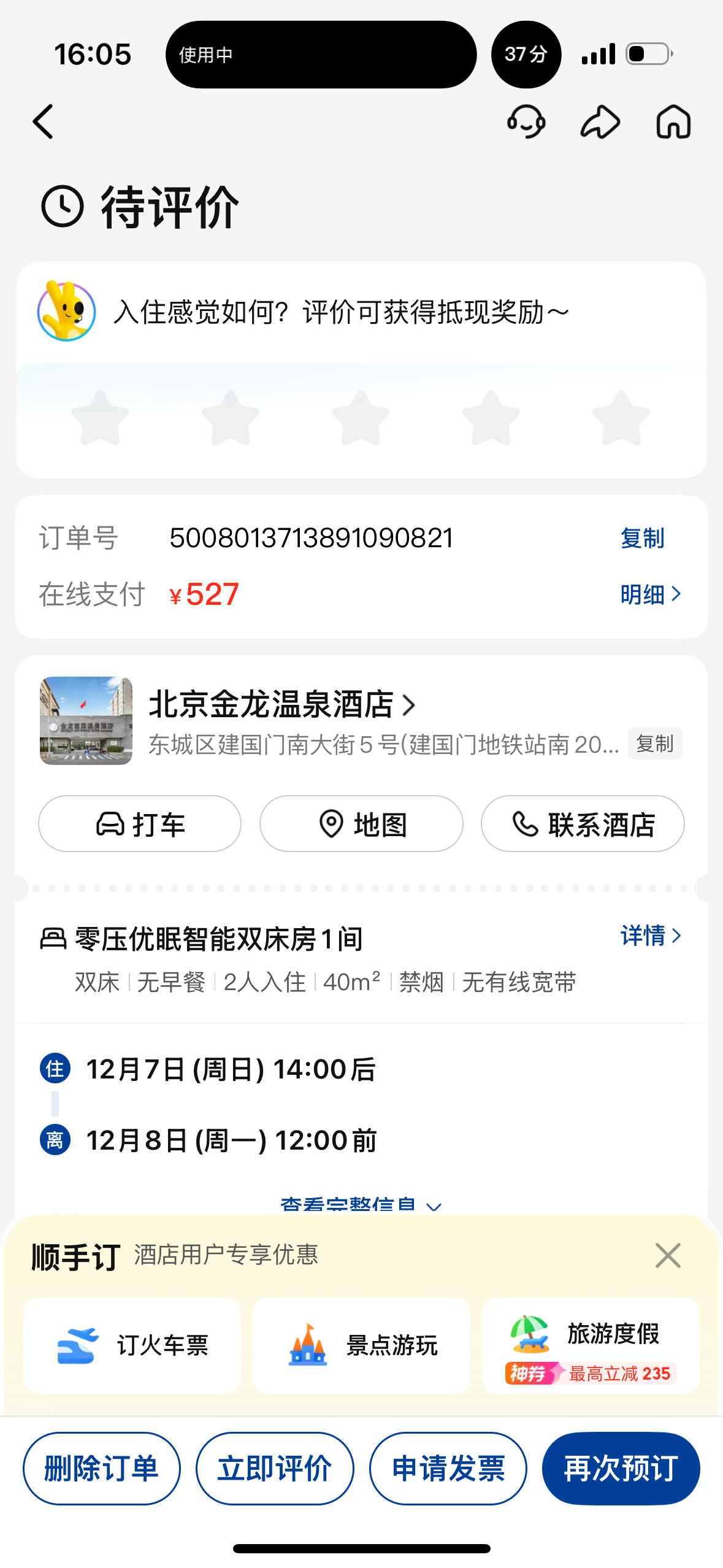
Task: Contact customer service via headset icon
Action: pyautogui.click(x=526, y=121)
